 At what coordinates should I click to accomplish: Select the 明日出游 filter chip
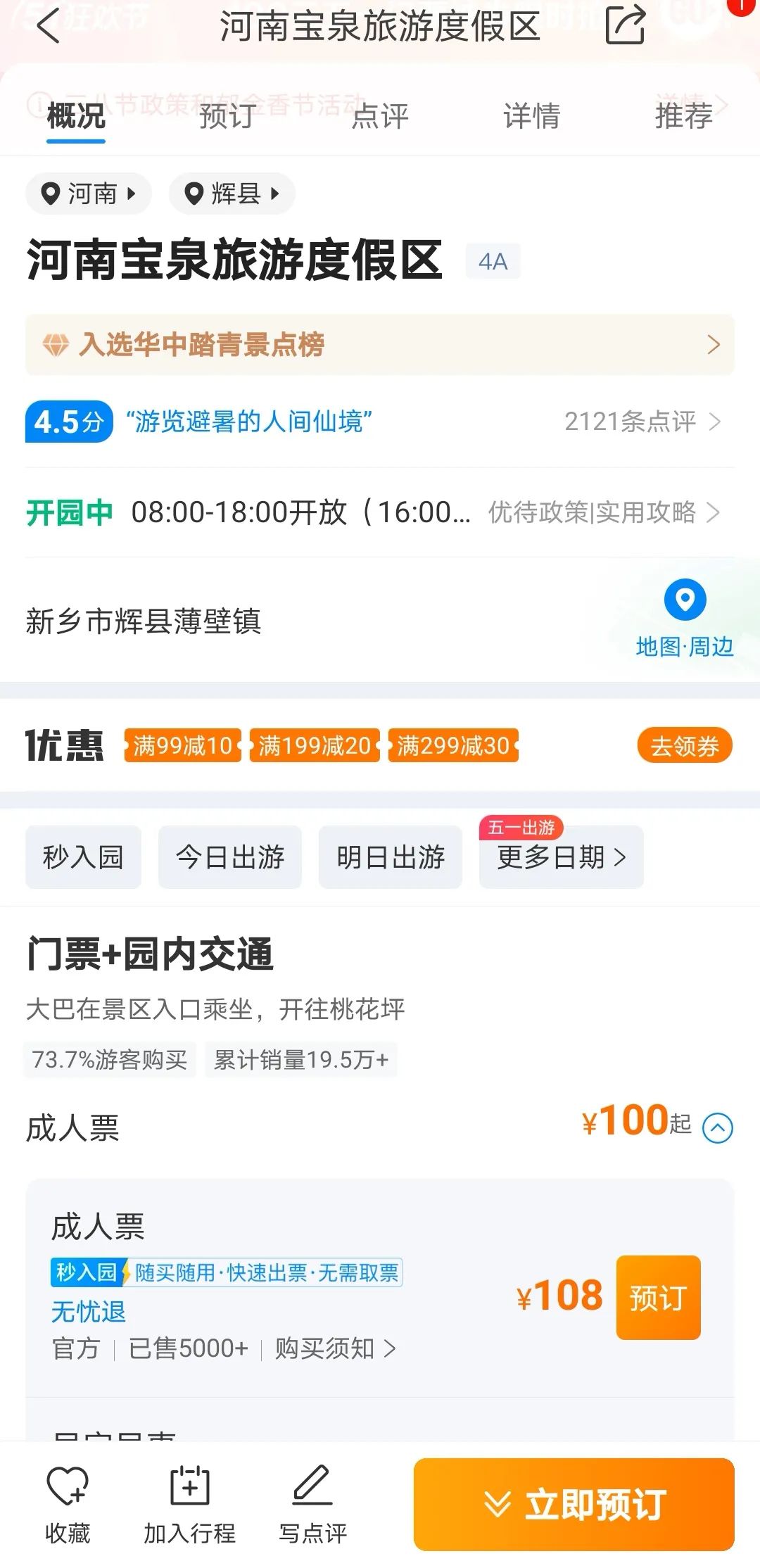[x=391, y=857]
